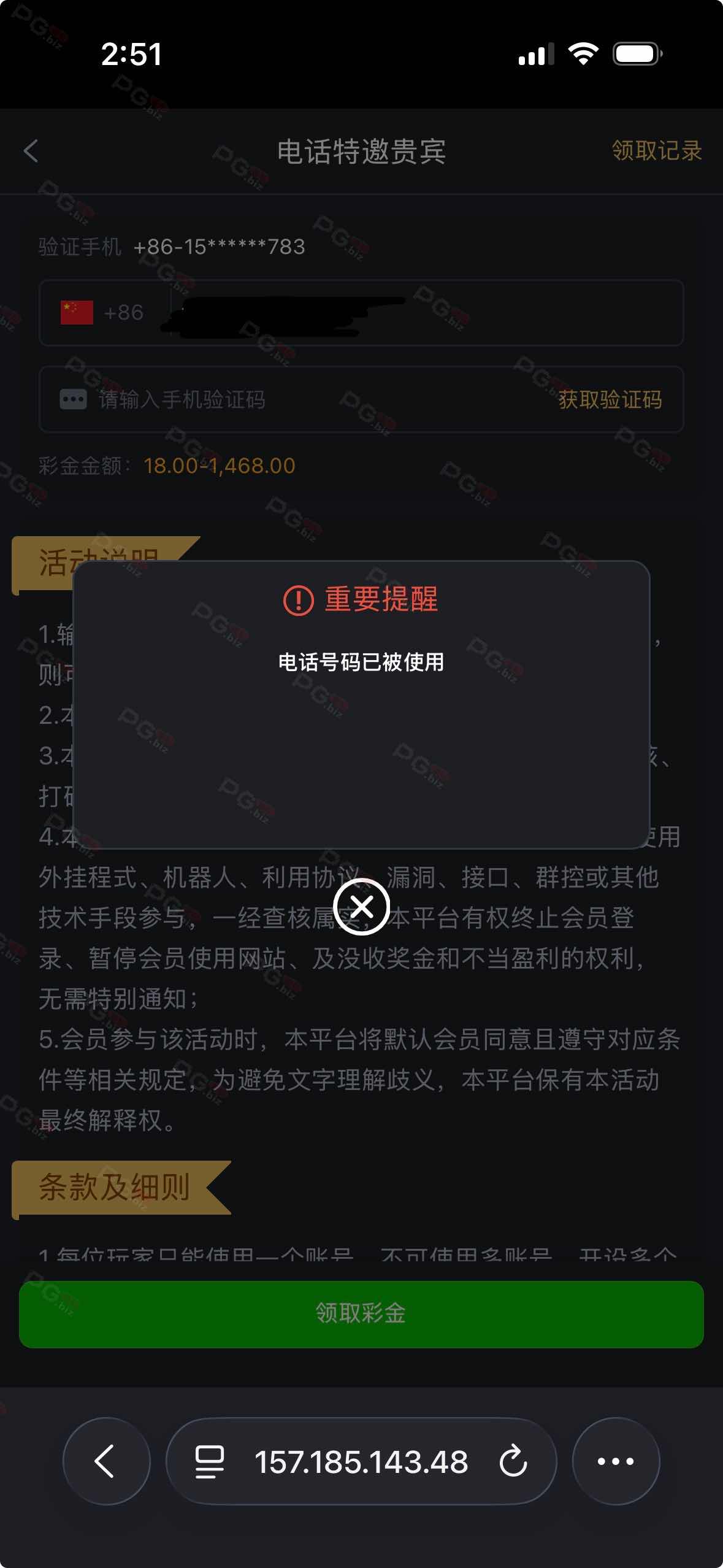The height and width of the screenshot is (1568, 723).
Task: Open the address bar showing 157.185.143.48
Action: (361, 1462)
